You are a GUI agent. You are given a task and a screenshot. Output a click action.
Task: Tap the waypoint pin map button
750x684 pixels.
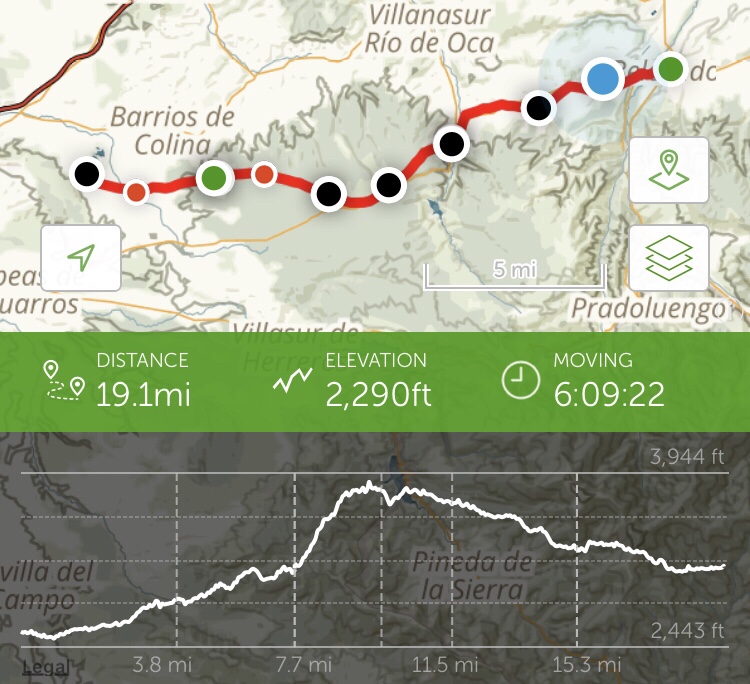[x=669, y=170]
